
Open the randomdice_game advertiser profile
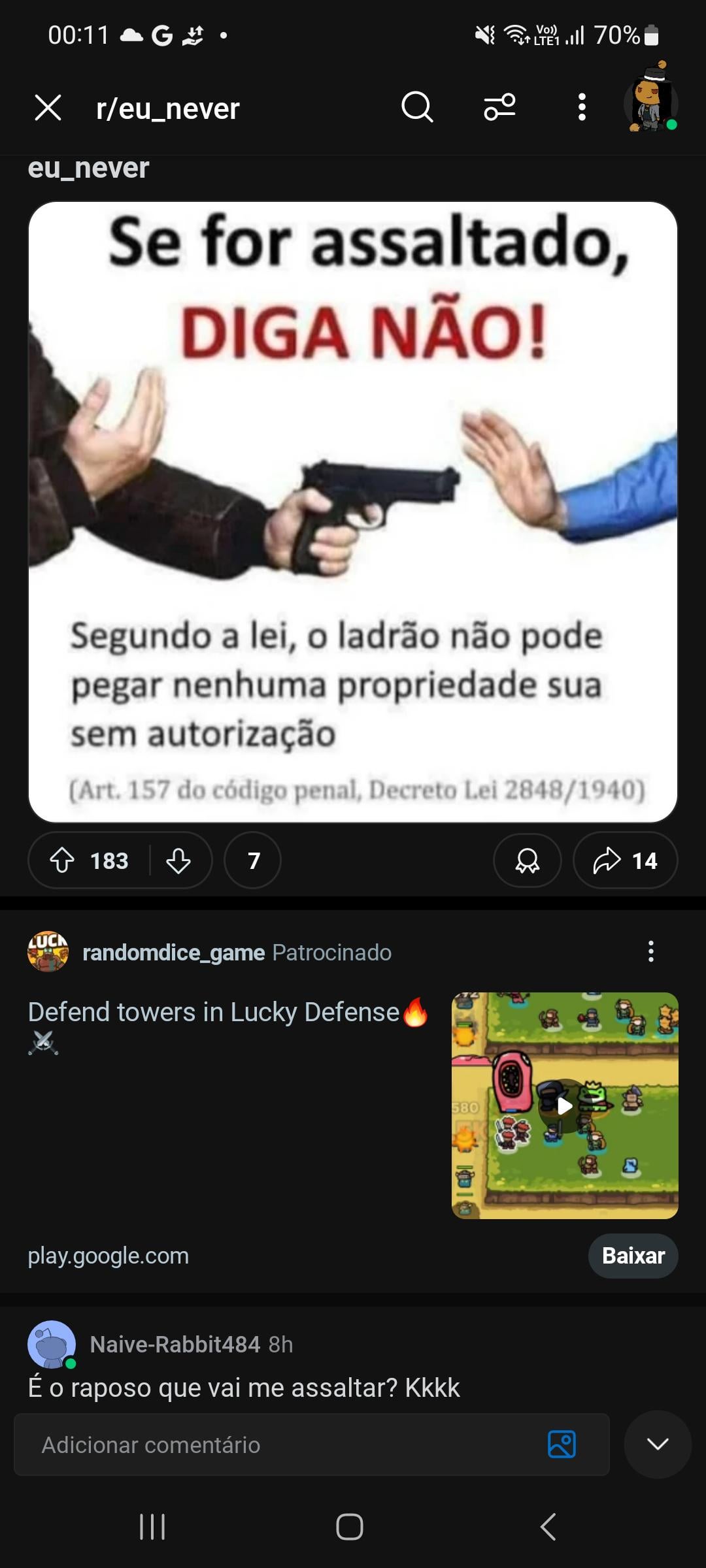point(173,953)
